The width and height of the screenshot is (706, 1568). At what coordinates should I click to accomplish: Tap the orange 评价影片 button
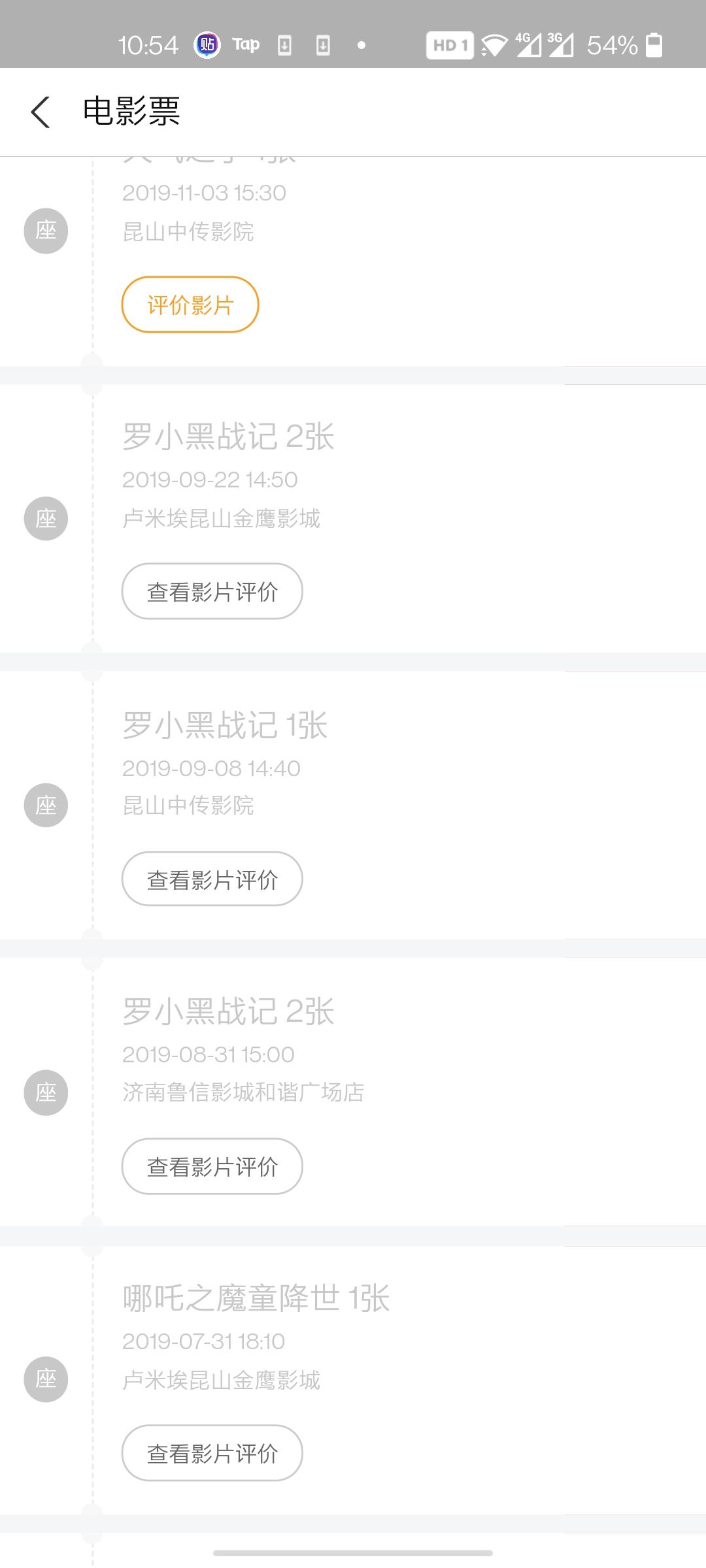click(190, 304)
